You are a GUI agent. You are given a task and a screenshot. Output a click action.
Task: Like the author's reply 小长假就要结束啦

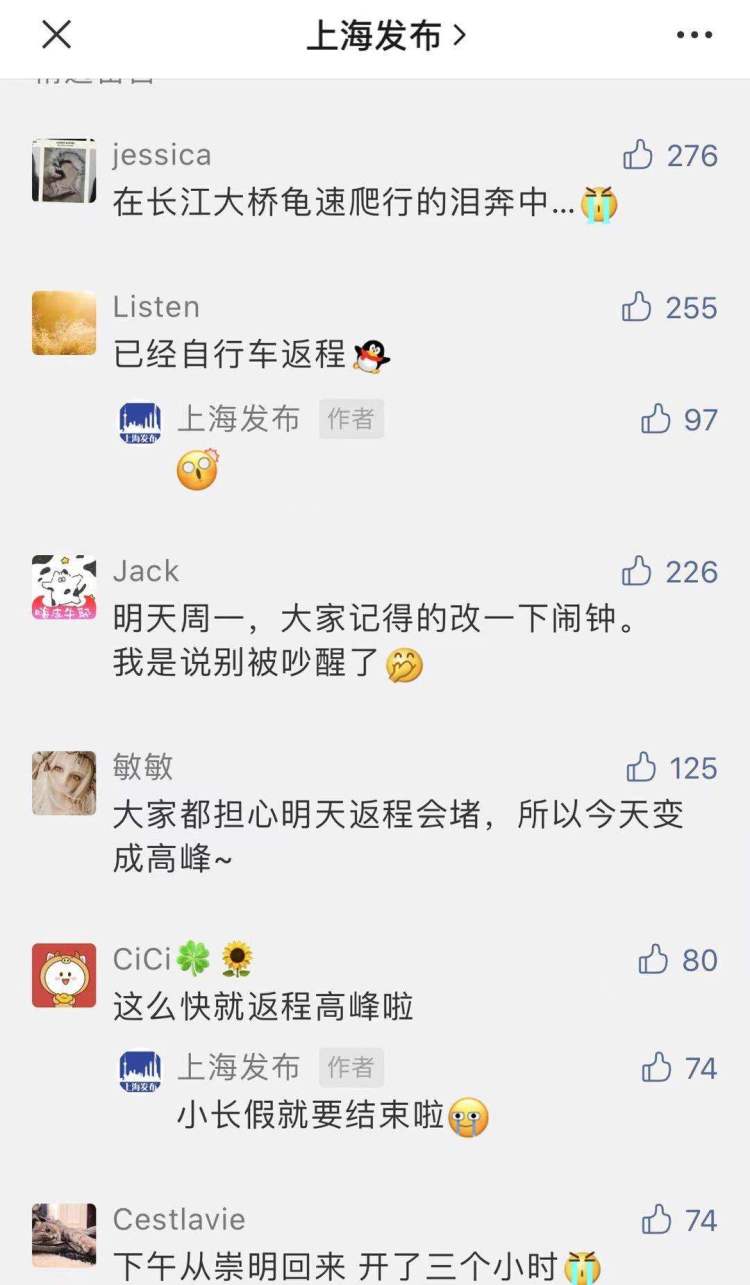(657, 1068)
